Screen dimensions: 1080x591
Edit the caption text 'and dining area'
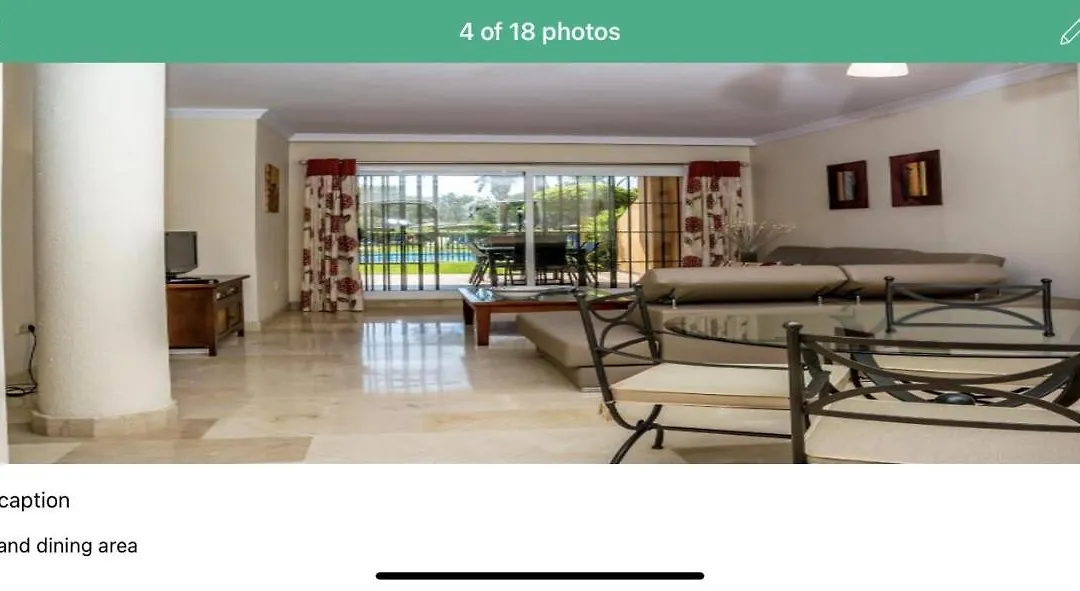click(68, 546)
